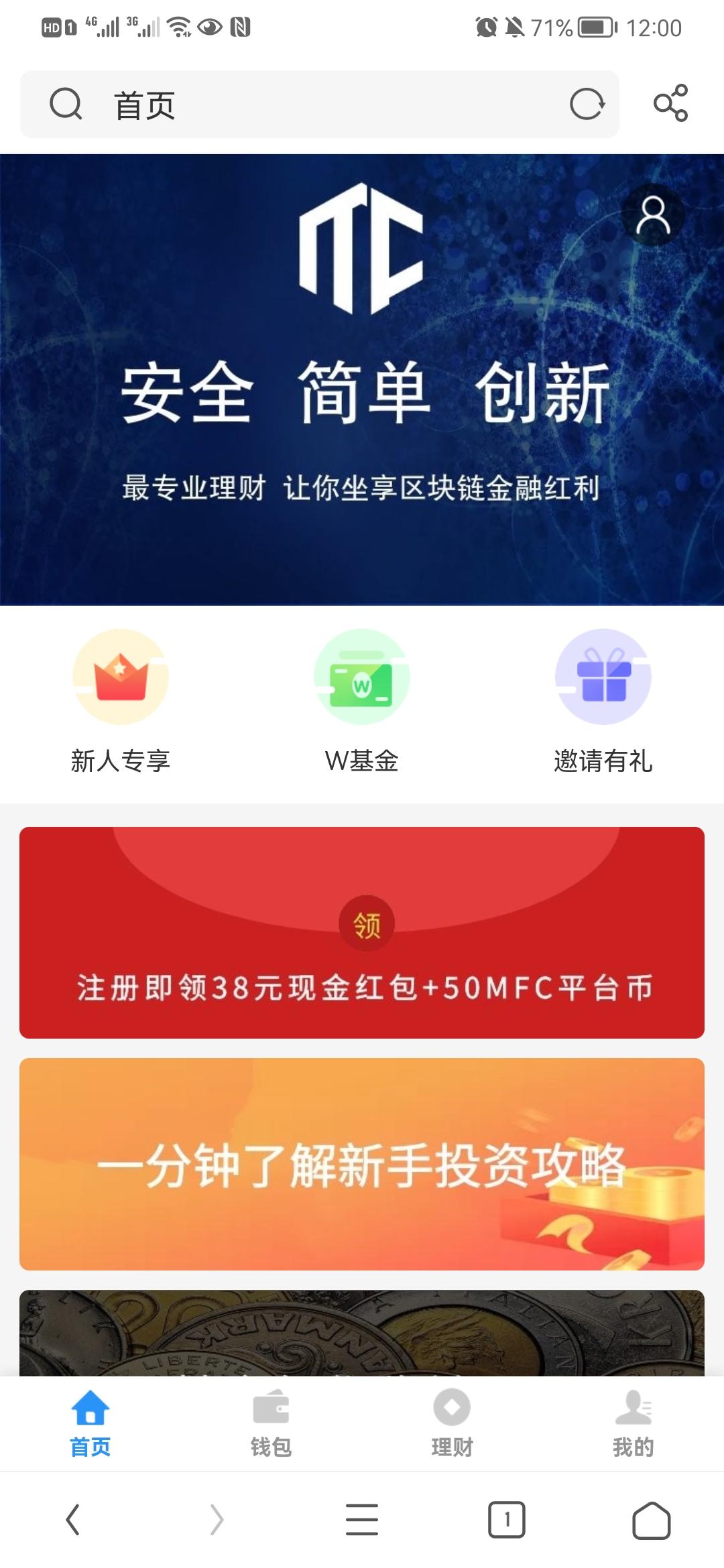Open 邀请有礼 invite rewards
The height and width of the screenshot is (1568, 724).
coord(603,702)
